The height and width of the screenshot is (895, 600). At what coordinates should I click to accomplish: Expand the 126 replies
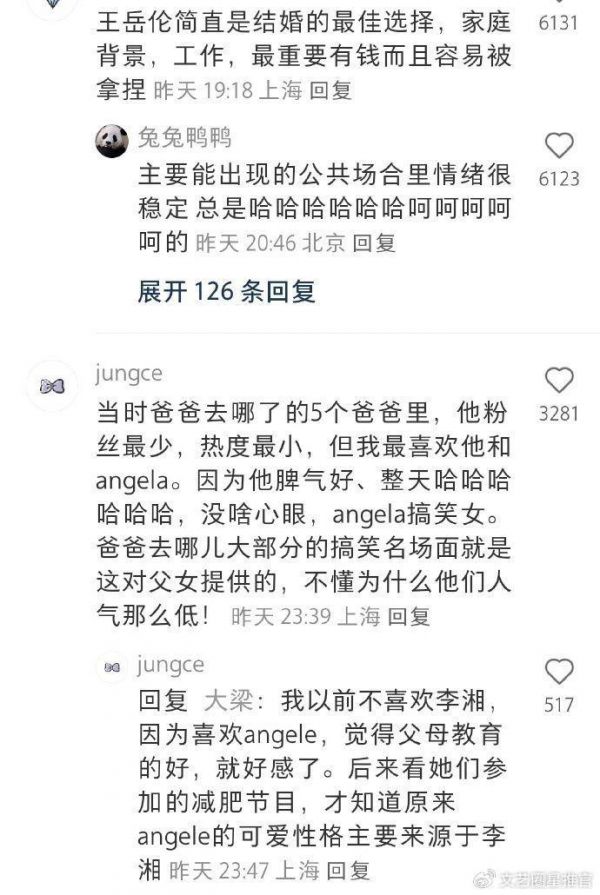point(226,291)
